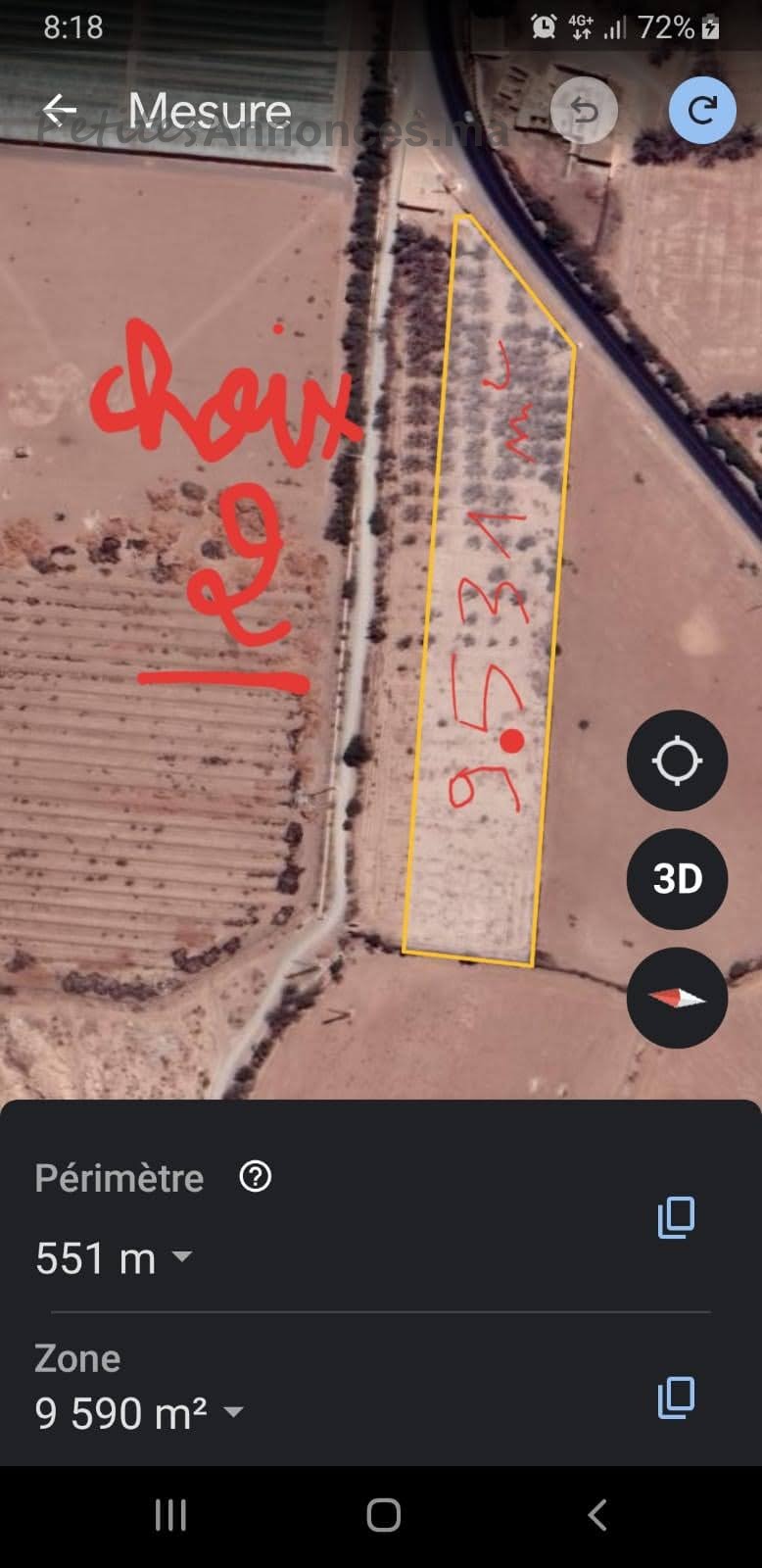Undo the last measurement point

click(584, 111)
